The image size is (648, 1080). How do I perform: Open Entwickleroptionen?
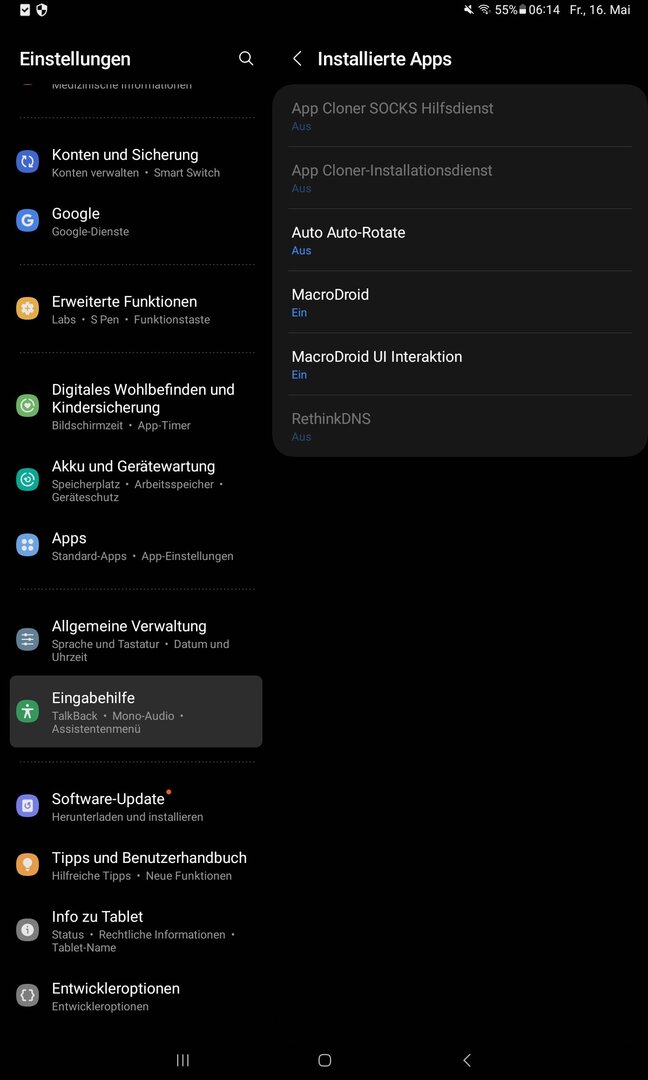135,996
